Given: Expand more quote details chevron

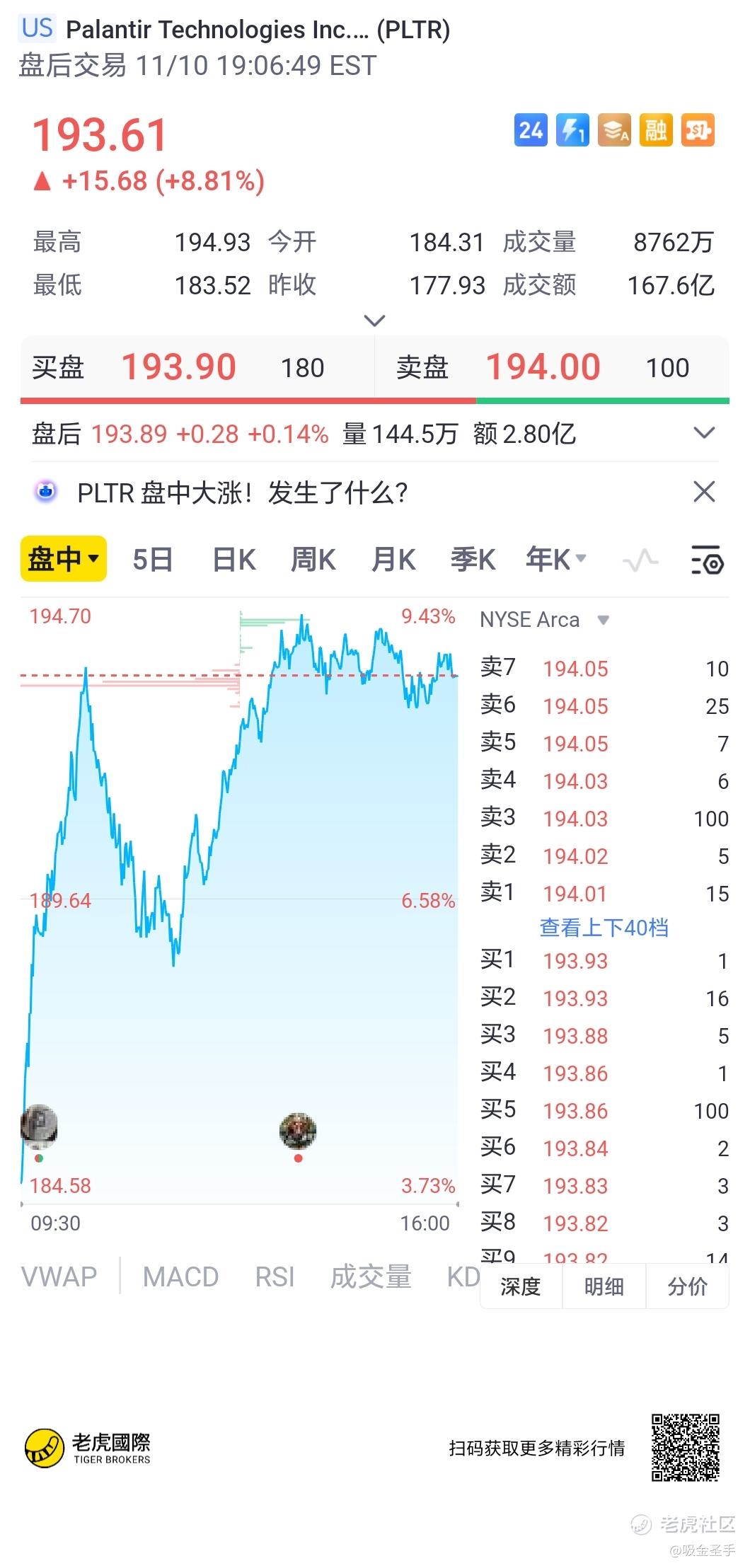Looking at the screenshot, I should click(374, 321).
